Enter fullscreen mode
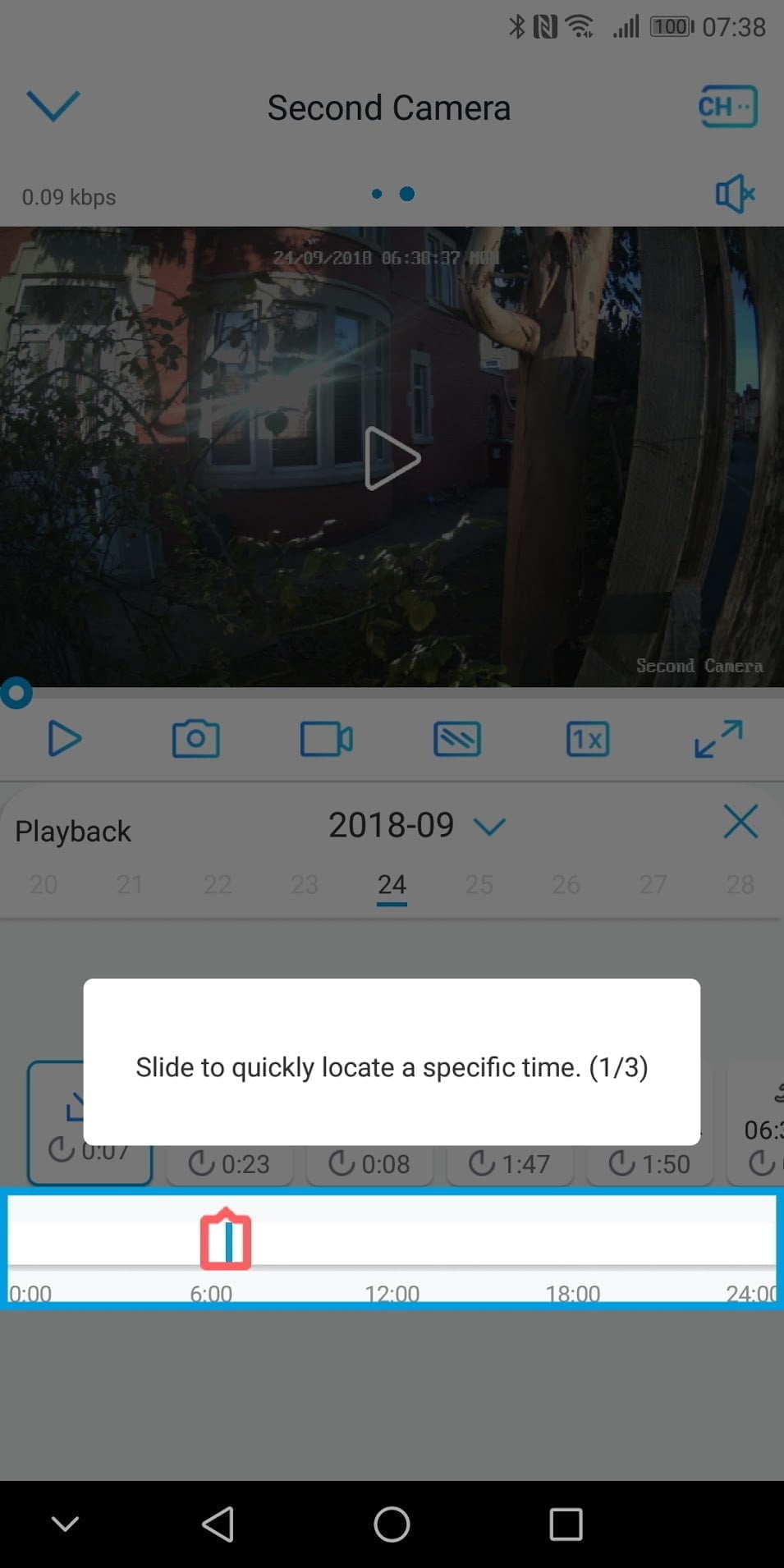The width and height of the screenshot is (784, 1568). pos(718,738)
